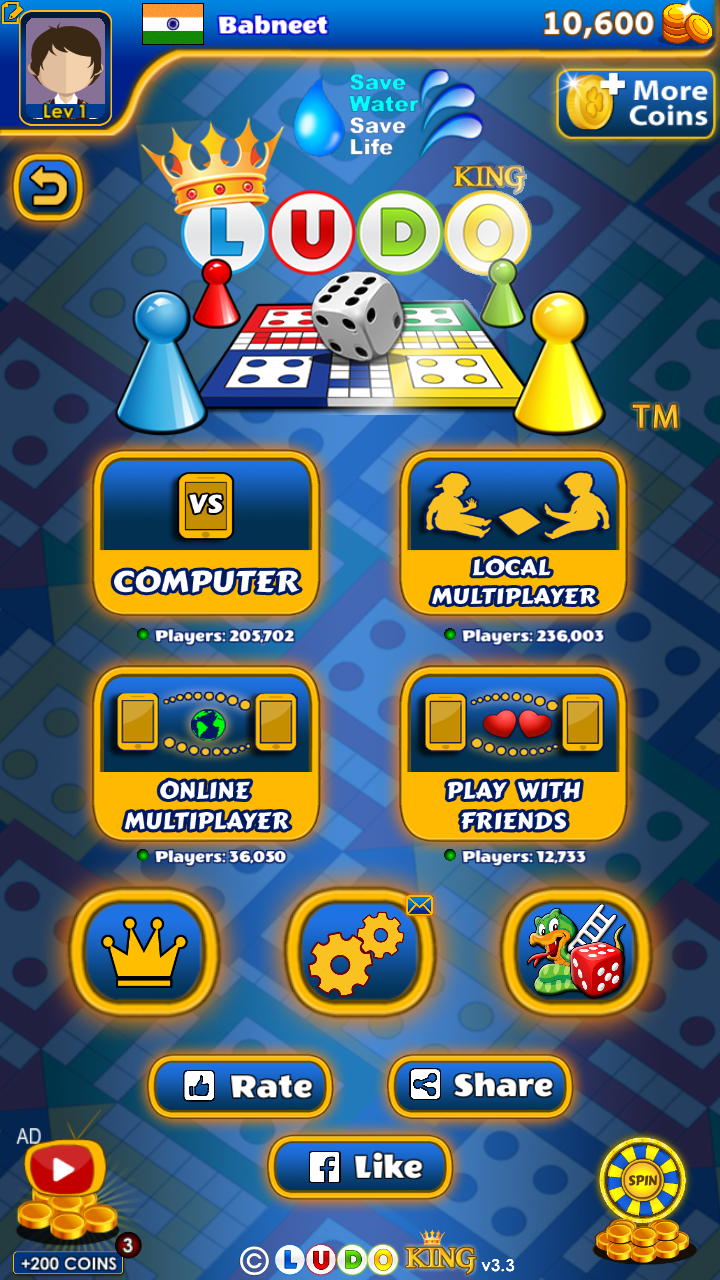Image resolution: width=720 pixels, height=1280 pixels.
Task: Open the profile avatar to edit
Action: (65, 68)
